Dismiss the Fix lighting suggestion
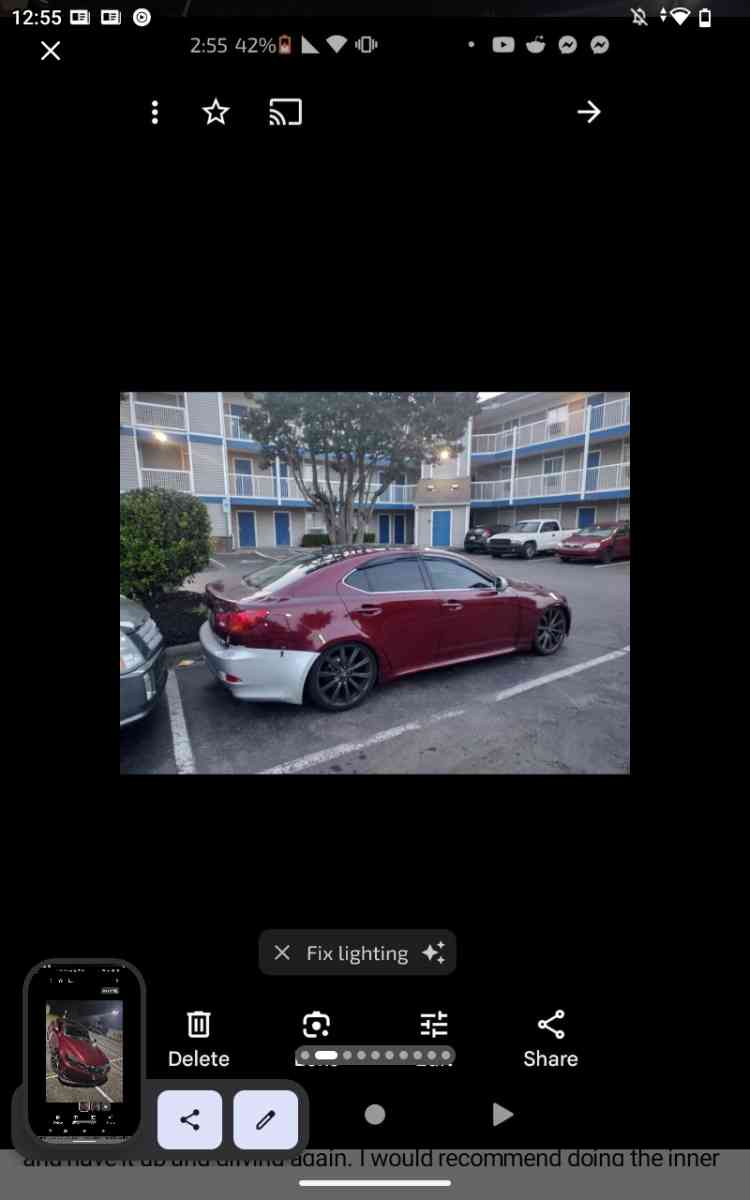 point(282,952)
